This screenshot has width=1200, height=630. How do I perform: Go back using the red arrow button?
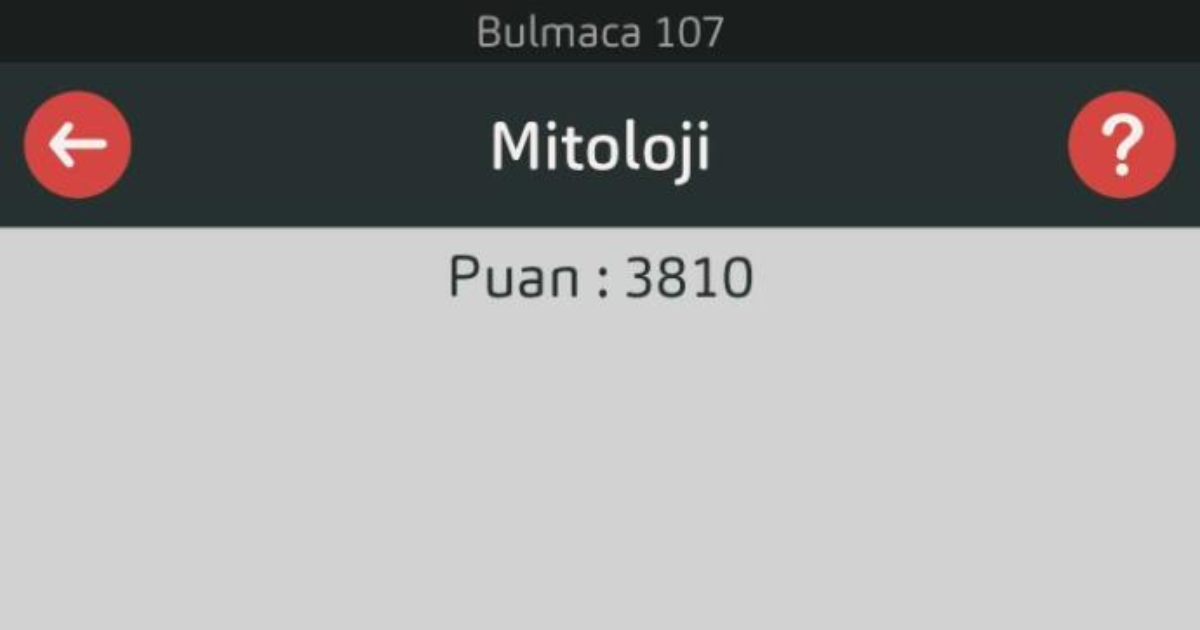click(x=77, y=145)
